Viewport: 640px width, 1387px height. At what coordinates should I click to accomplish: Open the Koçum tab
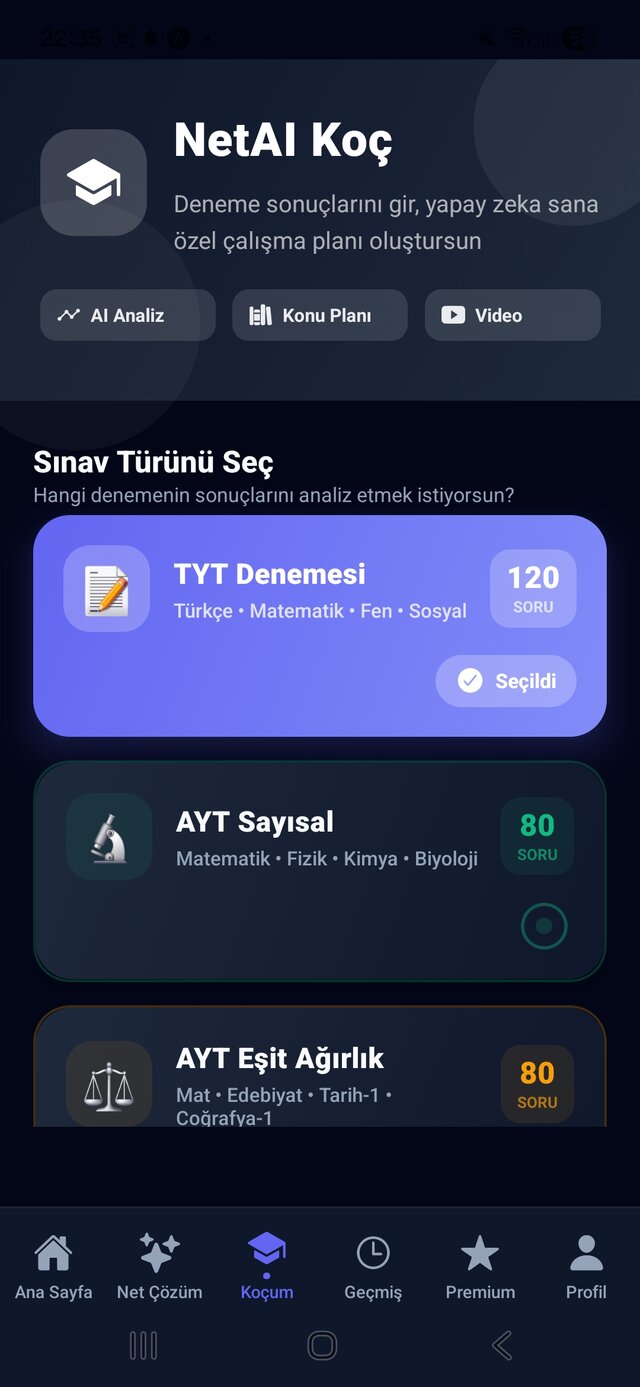click(x=267, y=1266)
